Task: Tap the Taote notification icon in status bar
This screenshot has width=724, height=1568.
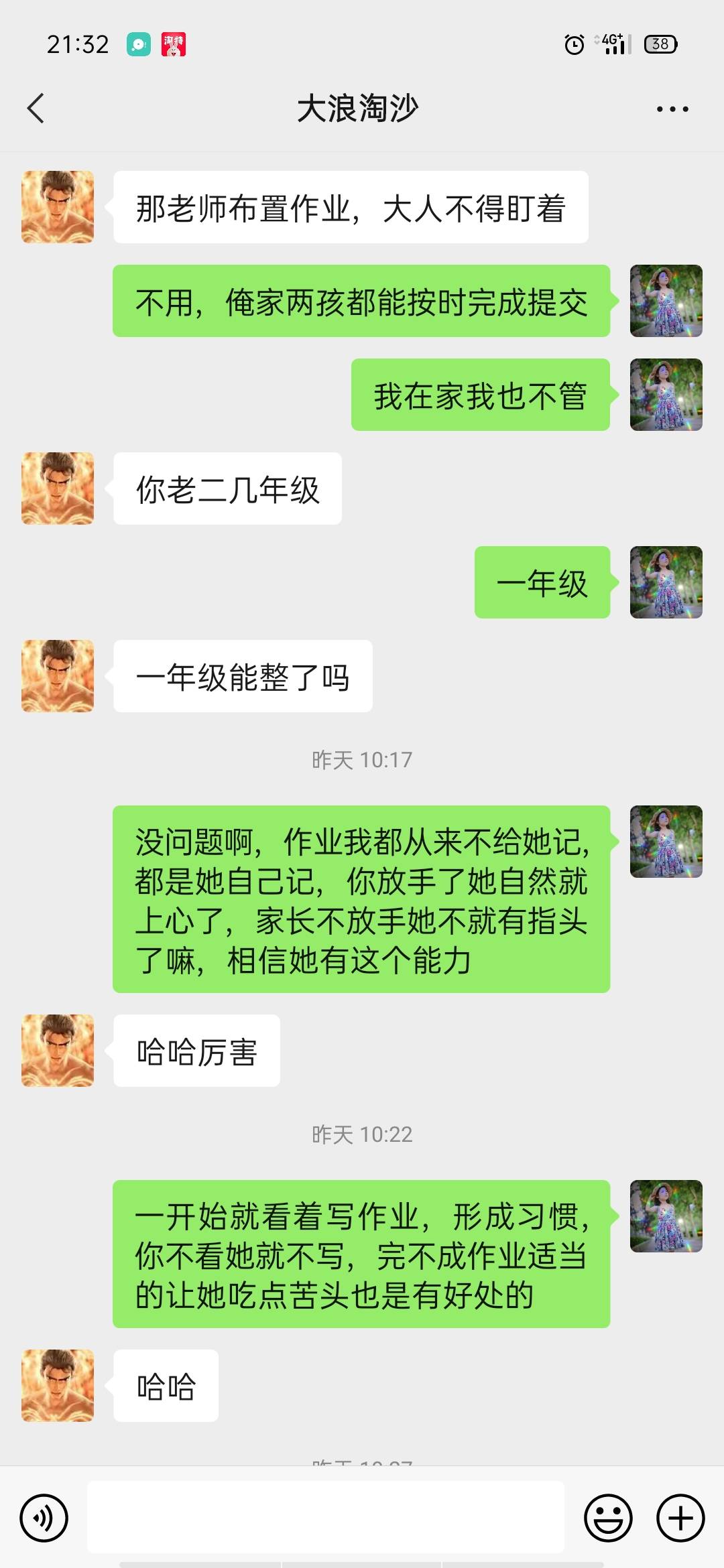Action: [173, 46]
